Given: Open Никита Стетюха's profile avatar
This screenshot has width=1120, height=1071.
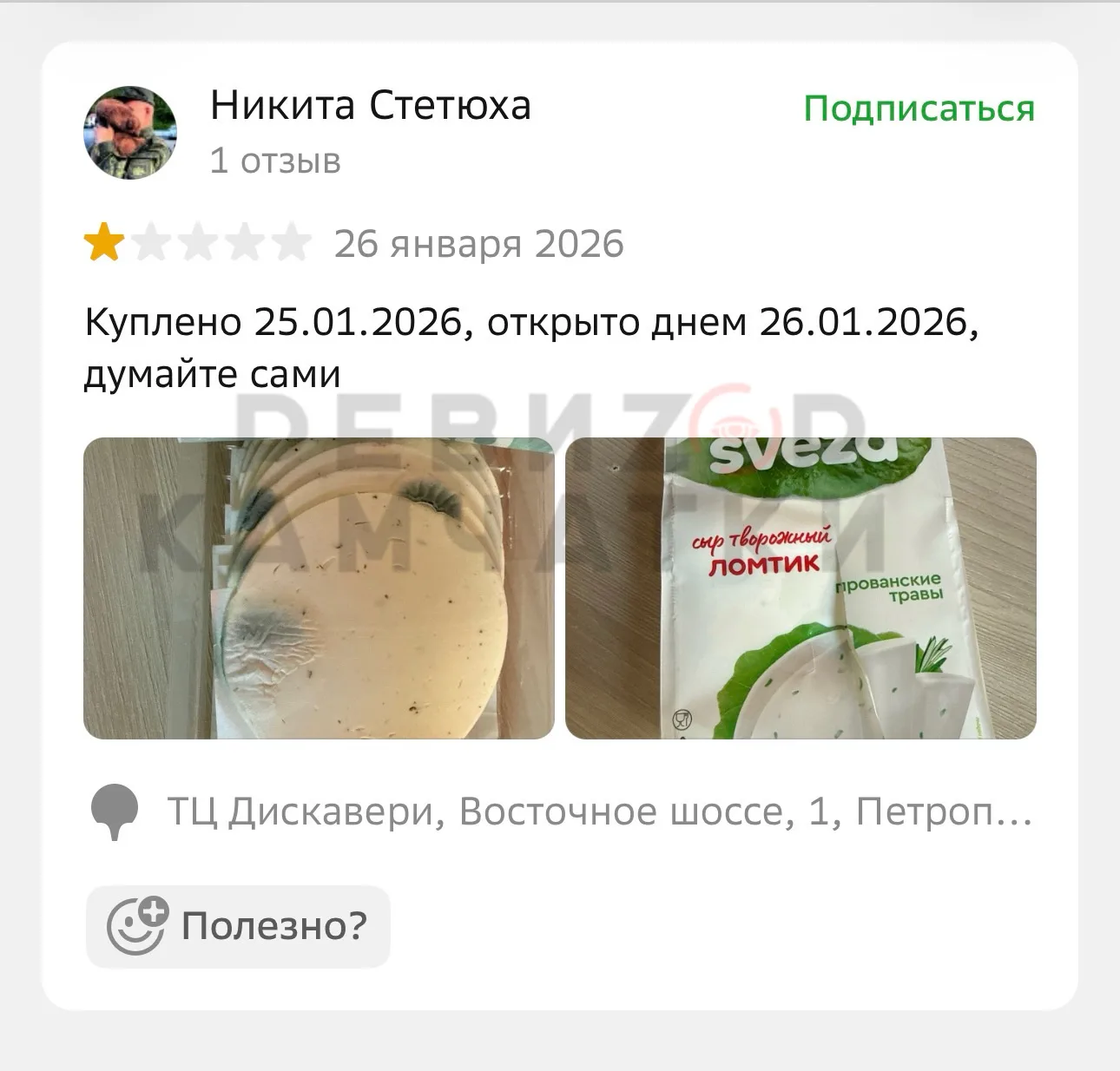Looking at the screenshot, I should pyautogui.click(x=130, y=133).
